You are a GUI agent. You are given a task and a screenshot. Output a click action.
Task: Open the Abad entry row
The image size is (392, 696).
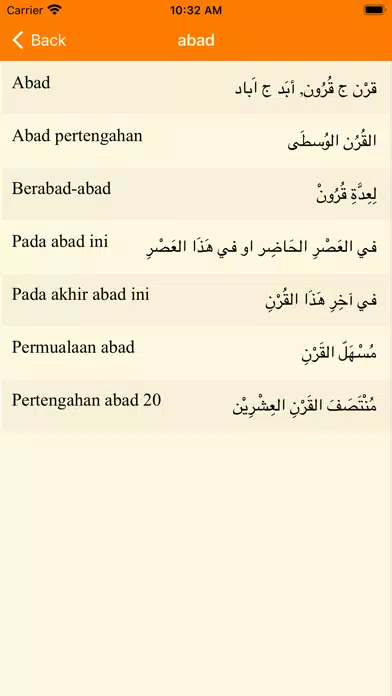click(196, 88)
